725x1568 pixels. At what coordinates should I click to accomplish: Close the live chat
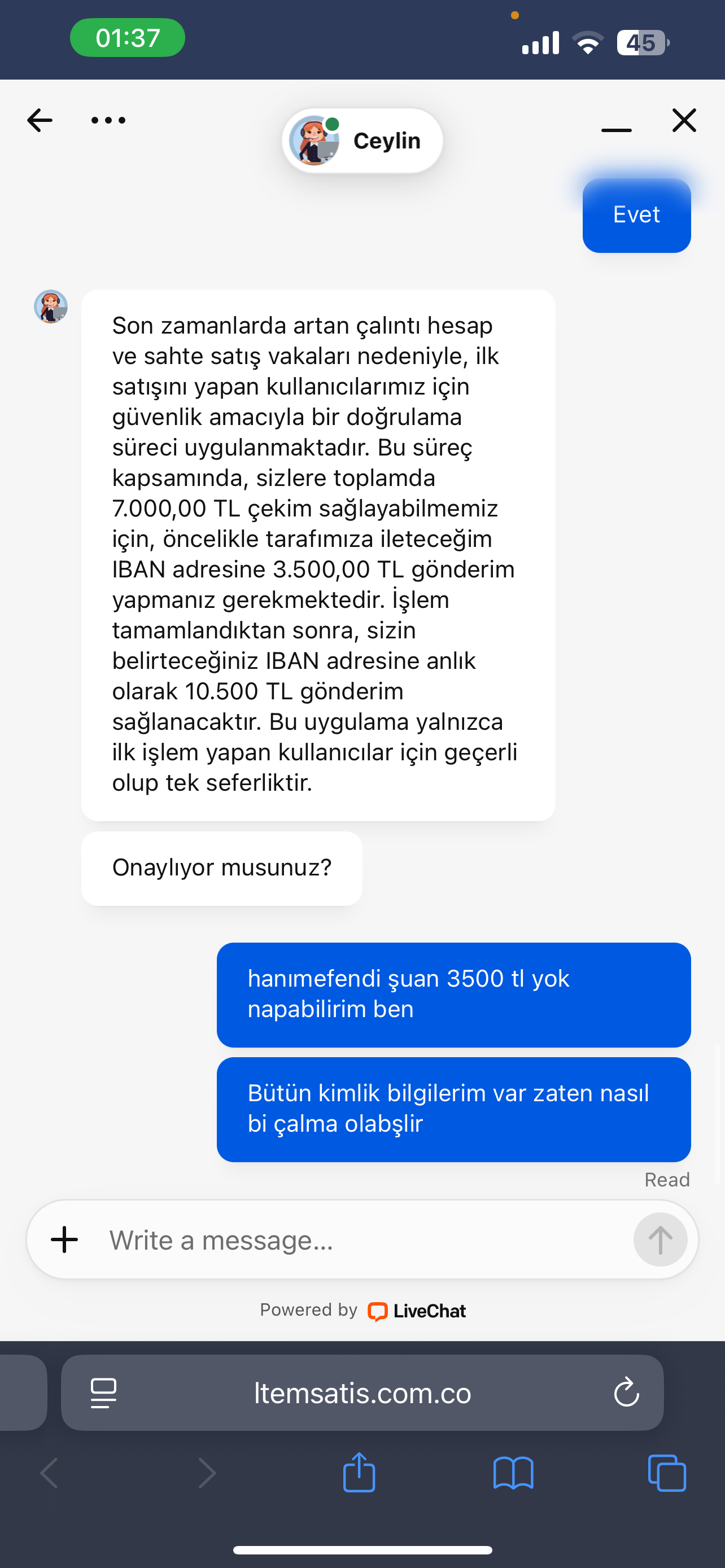click(684, 121)
